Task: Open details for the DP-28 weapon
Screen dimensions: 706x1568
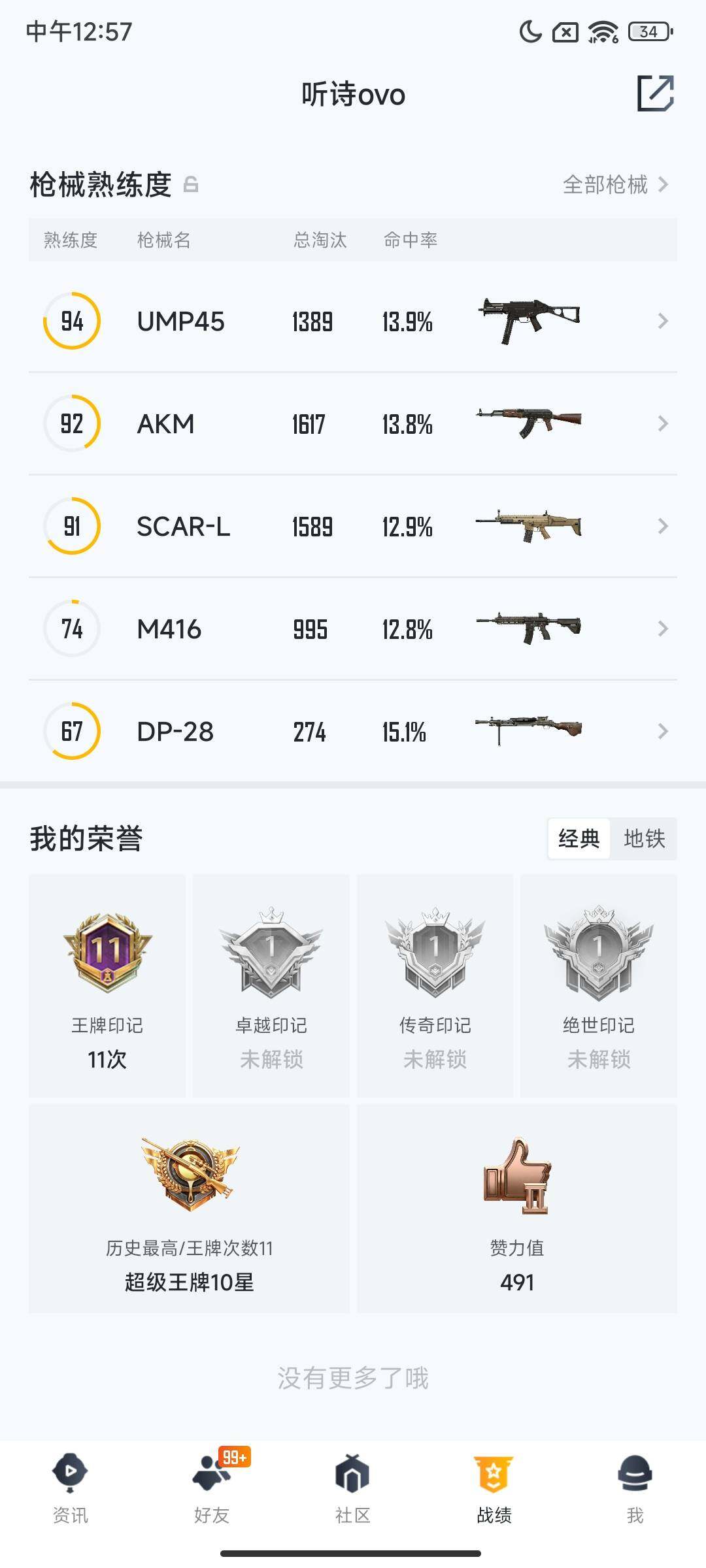Action: [x=353, y=732]
